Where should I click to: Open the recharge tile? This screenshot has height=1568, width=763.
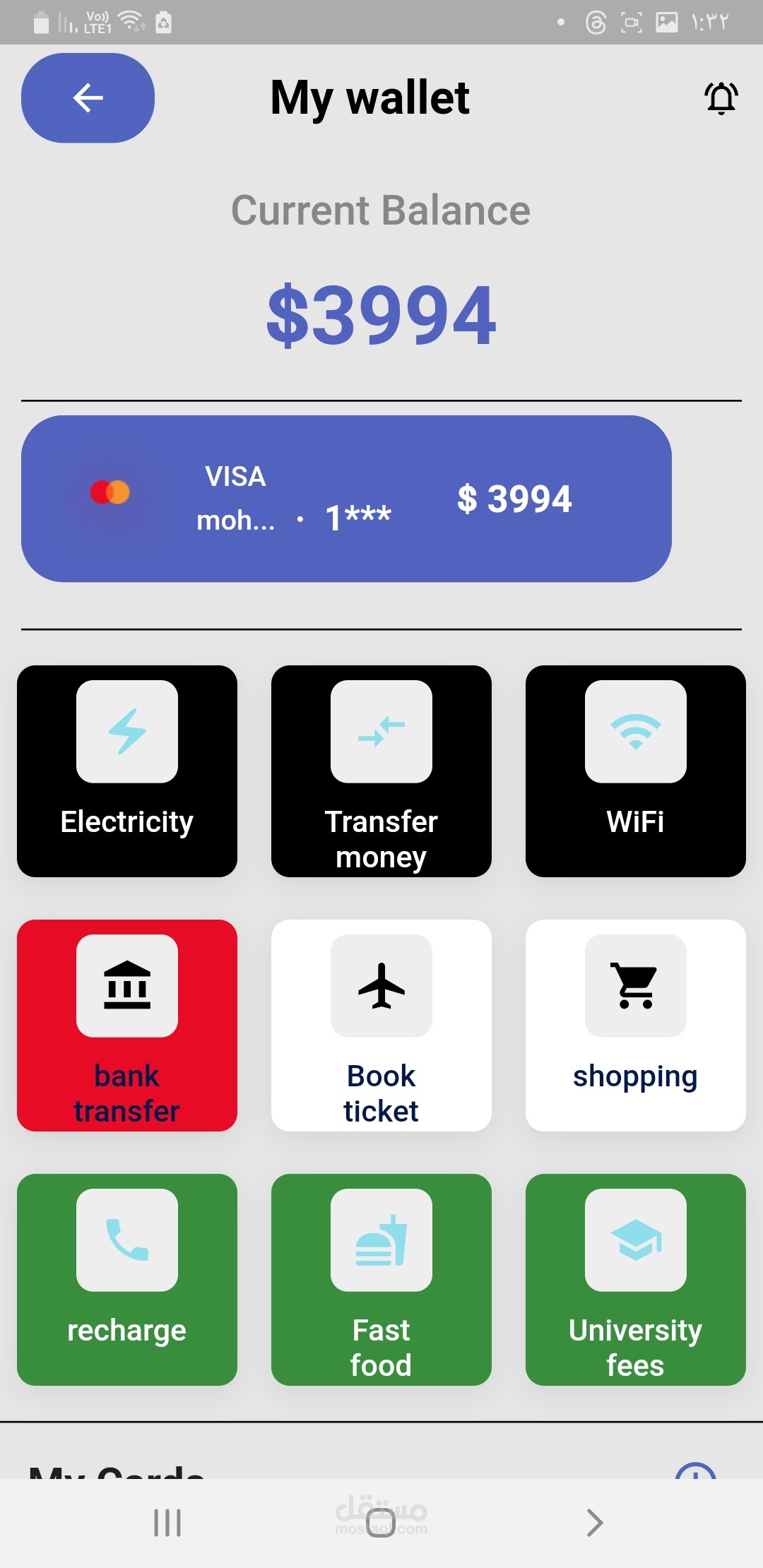click(127, 1279)
